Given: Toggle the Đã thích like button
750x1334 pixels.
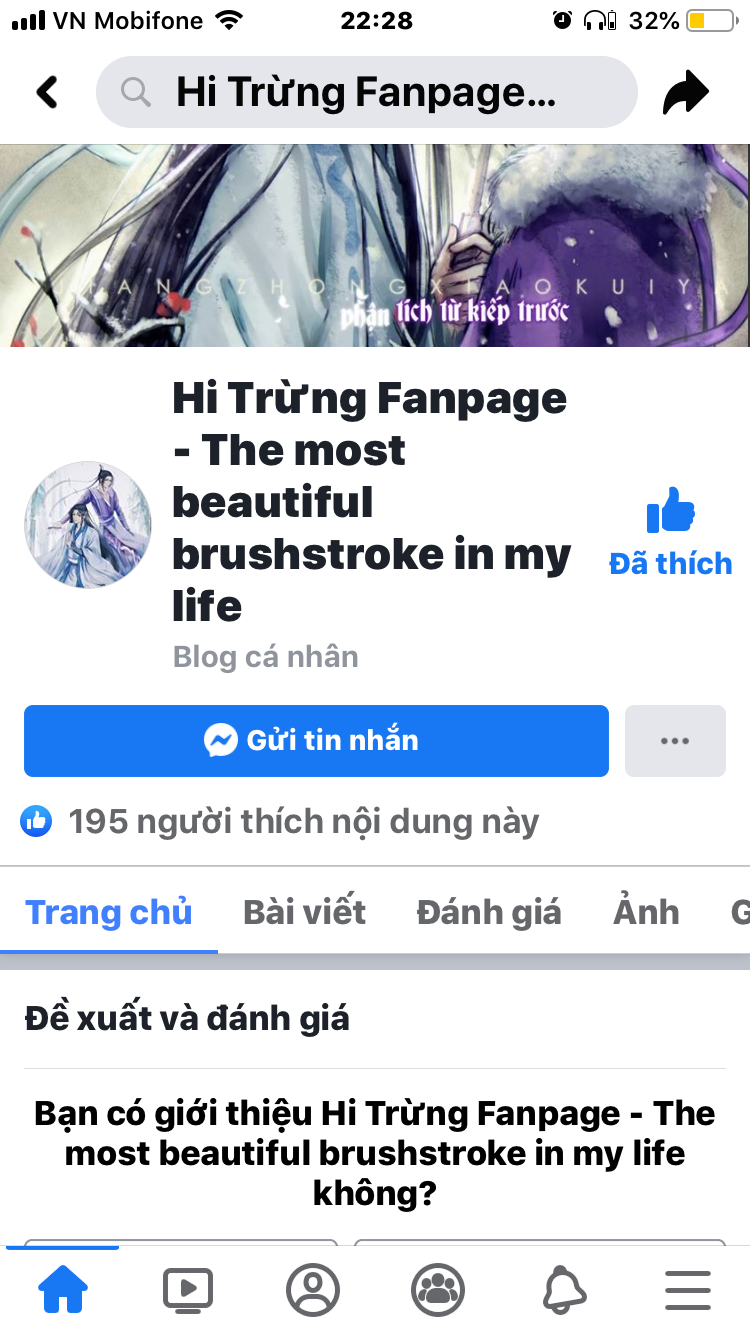Looking at the screenshot, I should (670, 533).
